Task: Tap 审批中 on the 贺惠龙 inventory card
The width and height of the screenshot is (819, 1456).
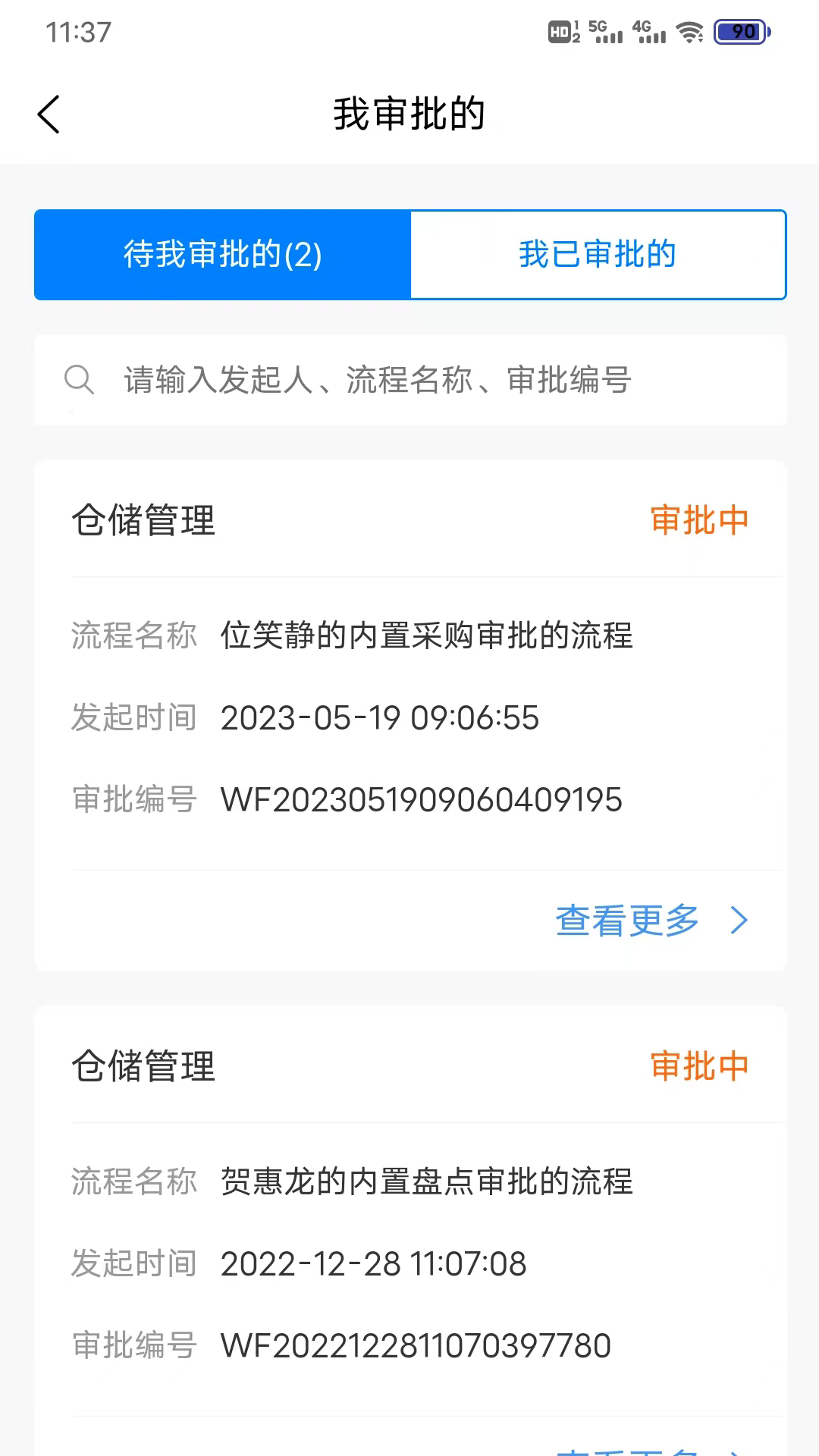Action: click(700, 1066)
